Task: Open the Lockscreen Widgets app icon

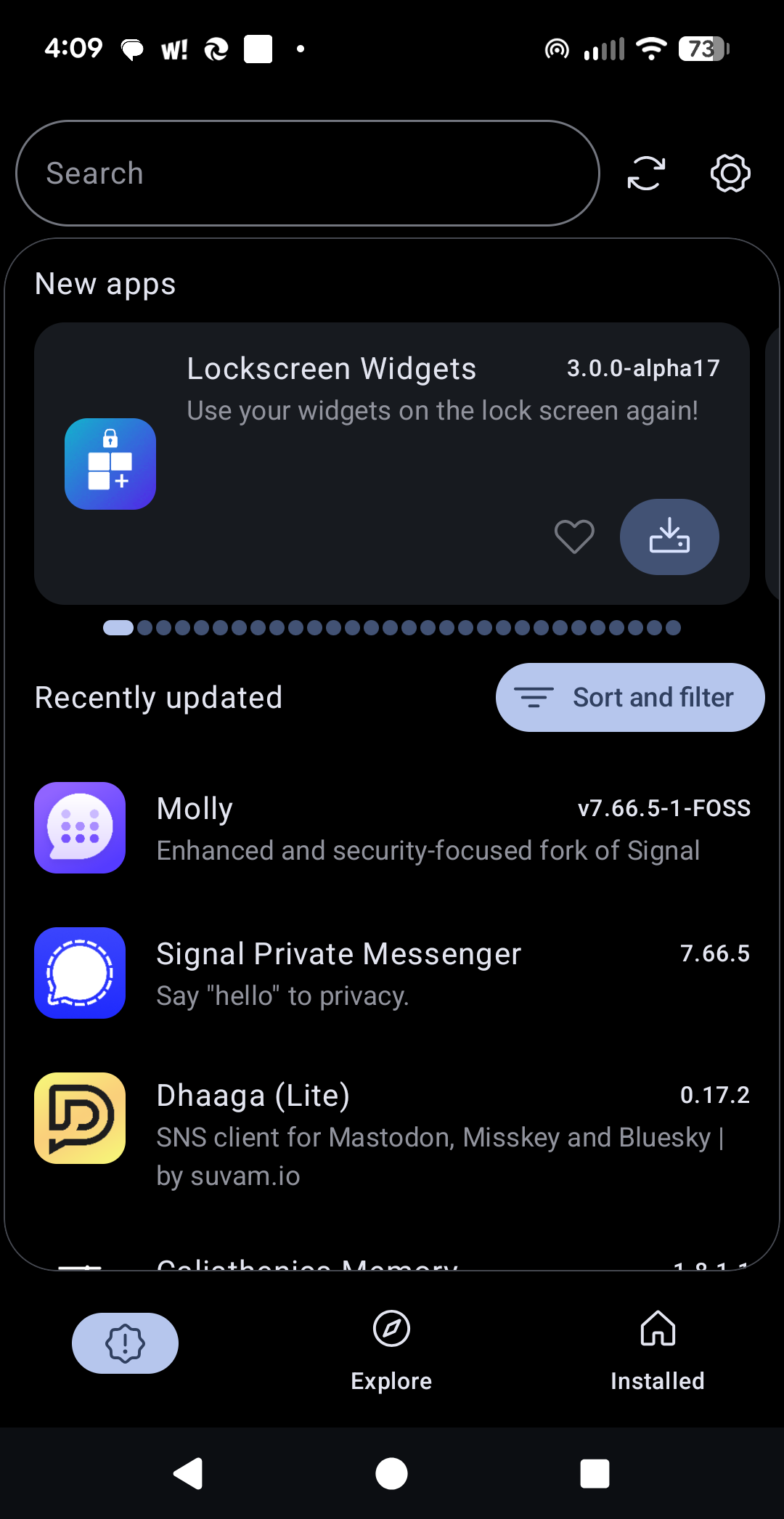Action: click(x=110, y=463)
